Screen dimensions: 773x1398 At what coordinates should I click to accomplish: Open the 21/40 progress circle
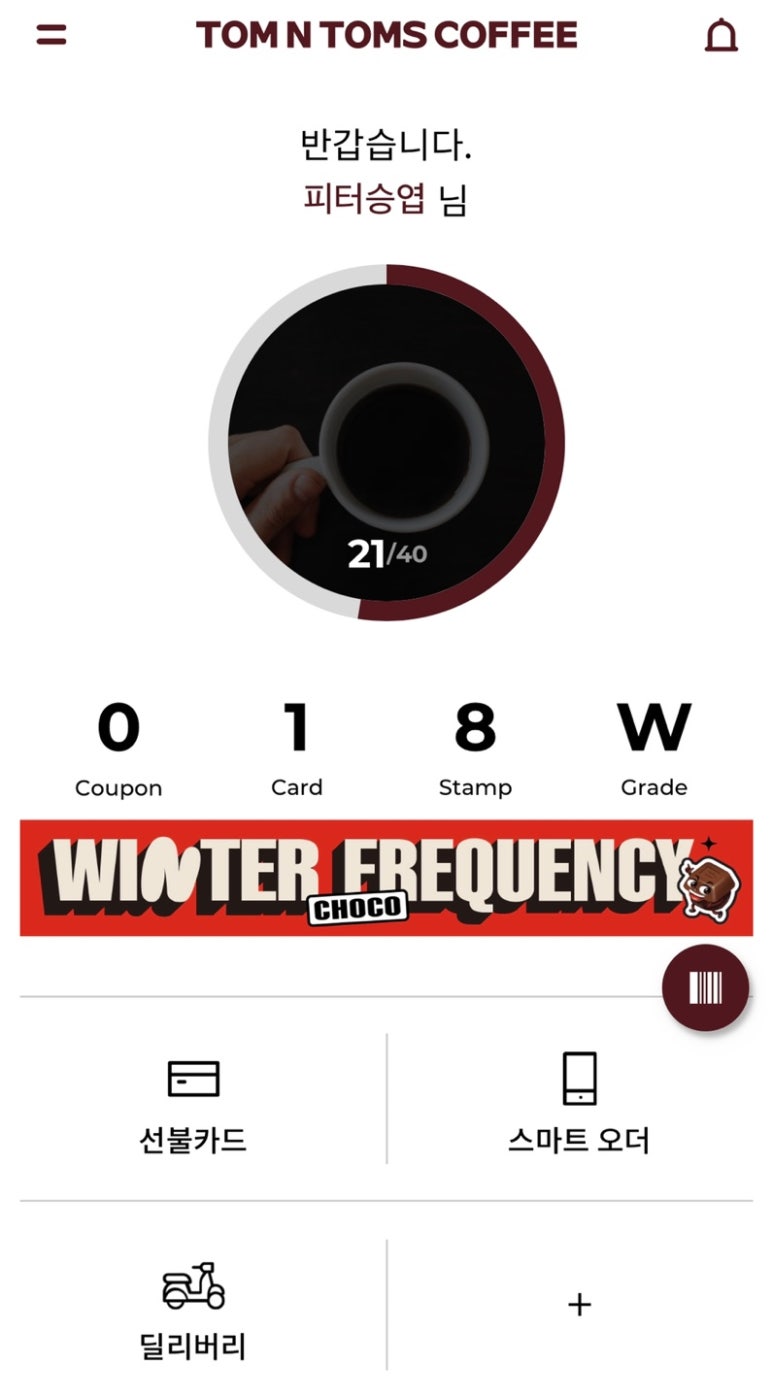(x=386, y=443)
